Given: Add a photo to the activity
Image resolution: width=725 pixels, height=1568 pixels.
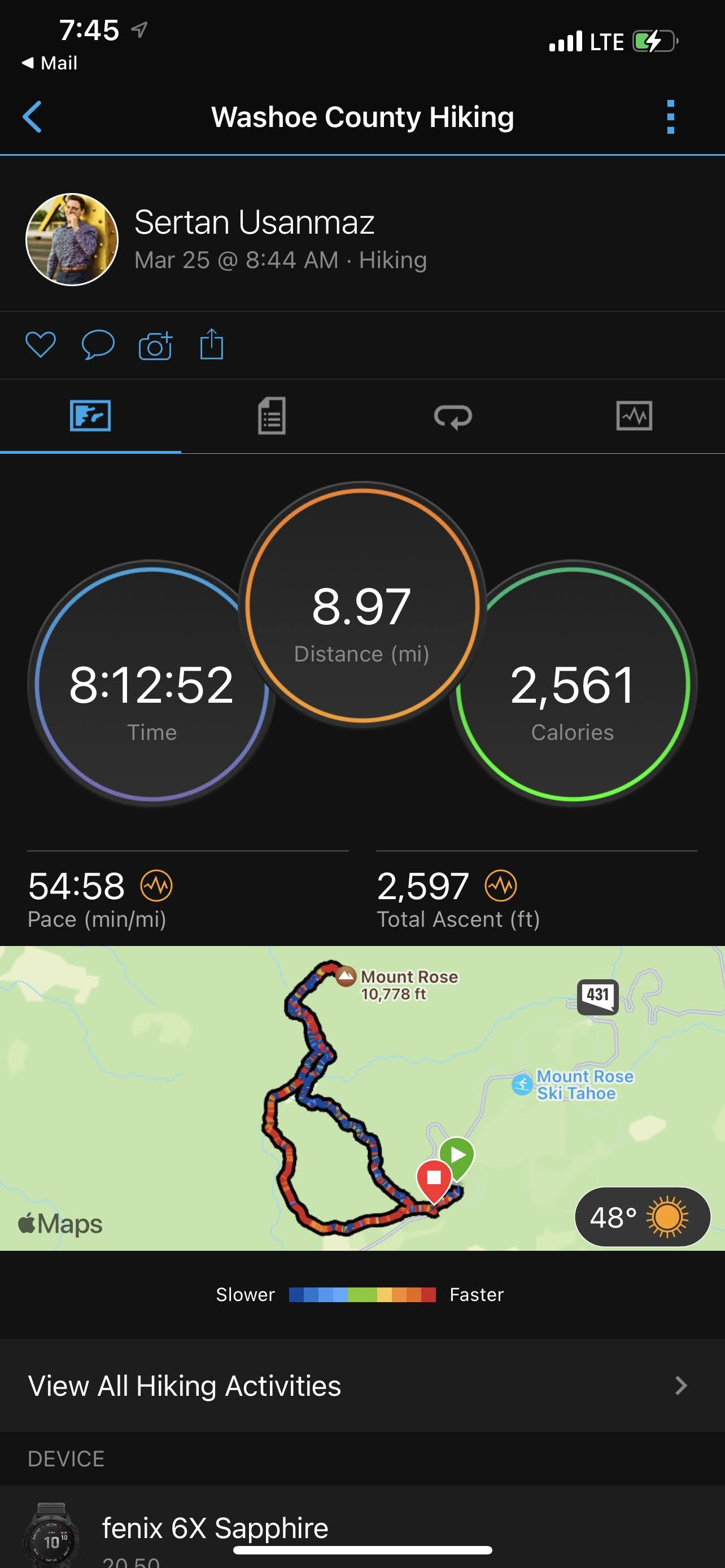Looking at the screenshot, I should coord(155,346).
